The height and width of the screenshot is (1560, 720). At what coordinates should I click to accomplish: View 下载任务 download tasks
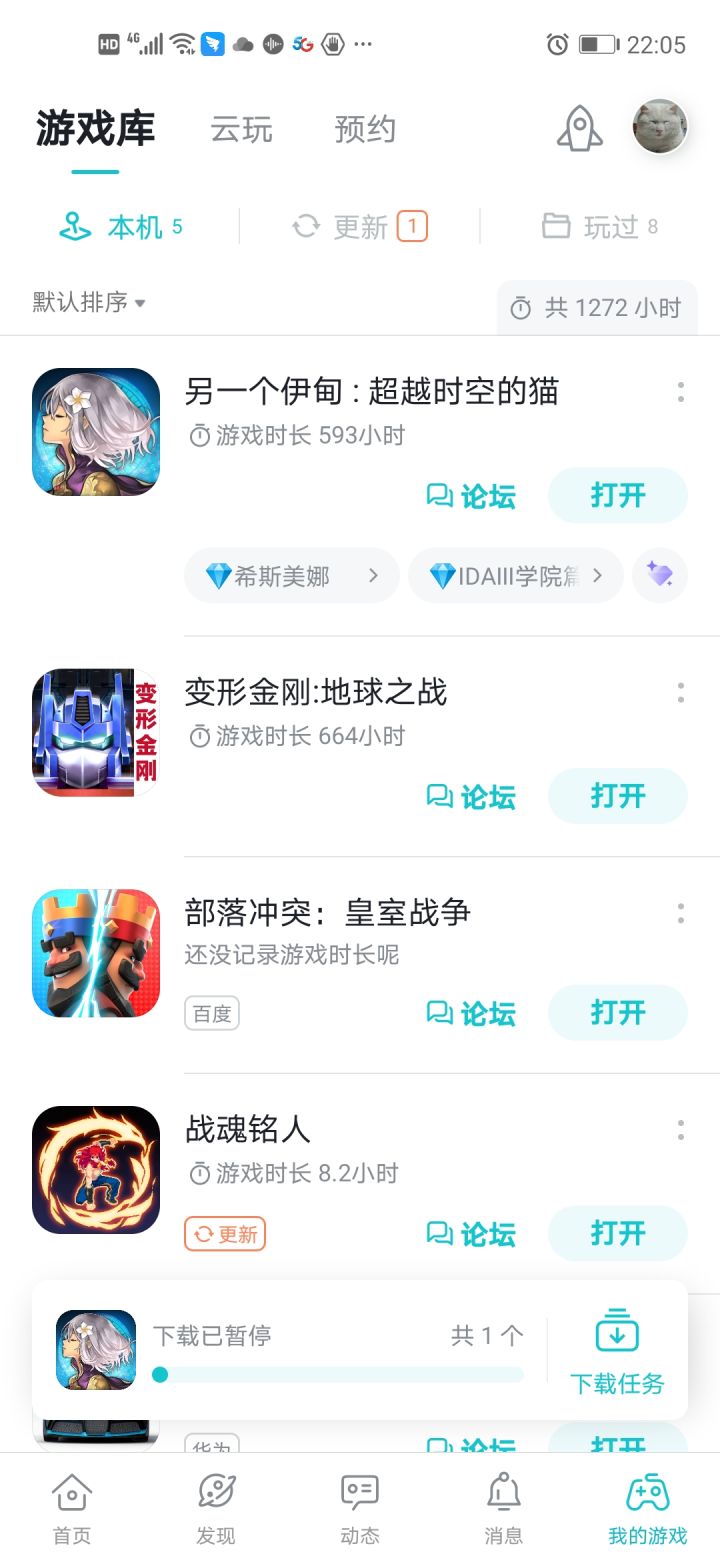[x=617, y=1350]
